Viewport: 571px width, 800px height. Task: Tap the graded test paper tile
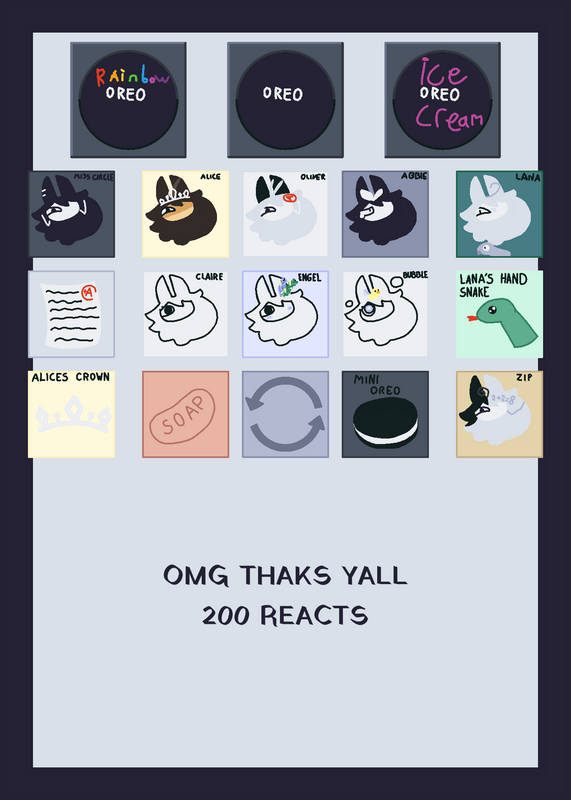pos(71,314)
